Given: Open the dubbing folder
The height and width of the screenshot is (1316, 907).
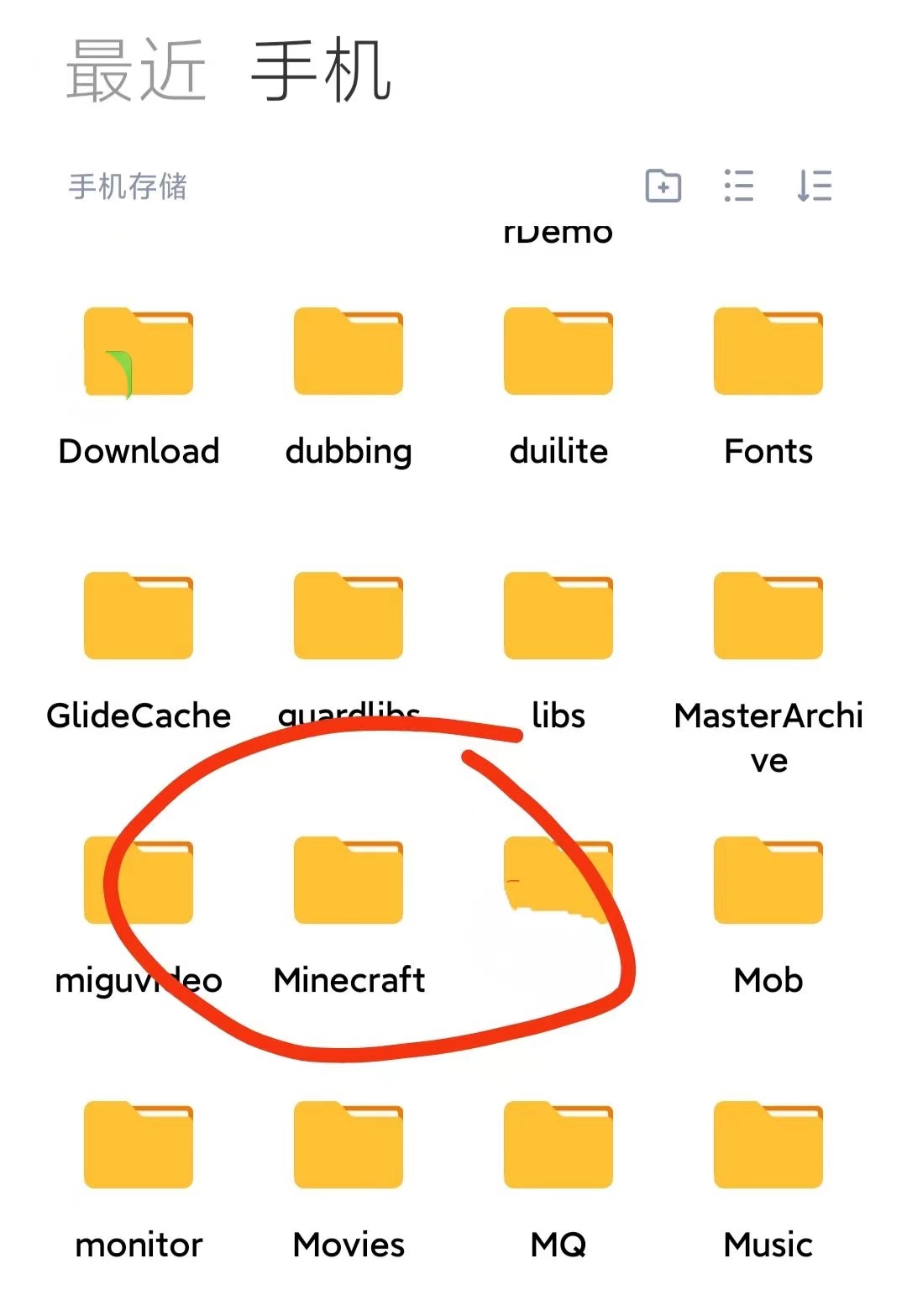Looking at the screenshot, I should (x=349, y=352).
